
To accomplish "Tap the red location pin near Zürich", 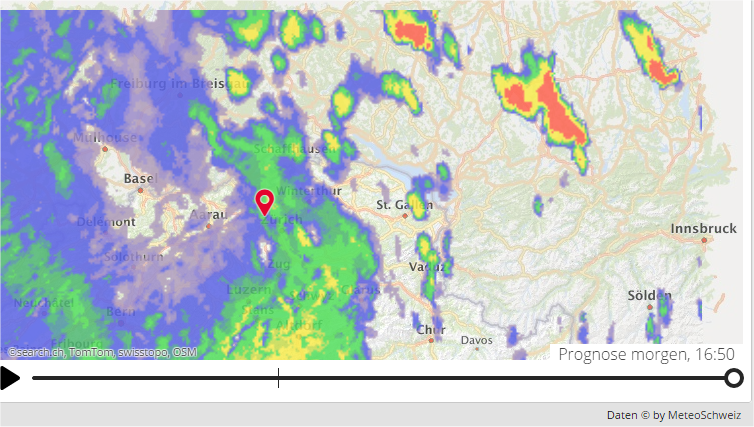I will [264, 200].
